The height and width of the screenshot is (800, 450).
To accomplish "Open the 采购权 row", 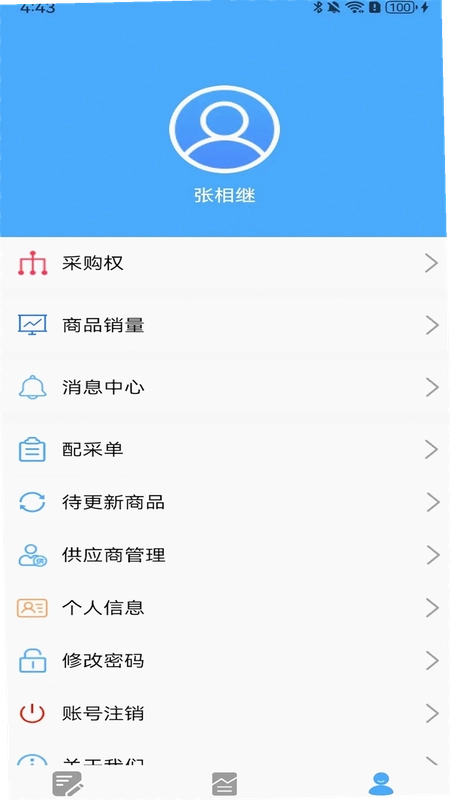I will coord(224,263).
